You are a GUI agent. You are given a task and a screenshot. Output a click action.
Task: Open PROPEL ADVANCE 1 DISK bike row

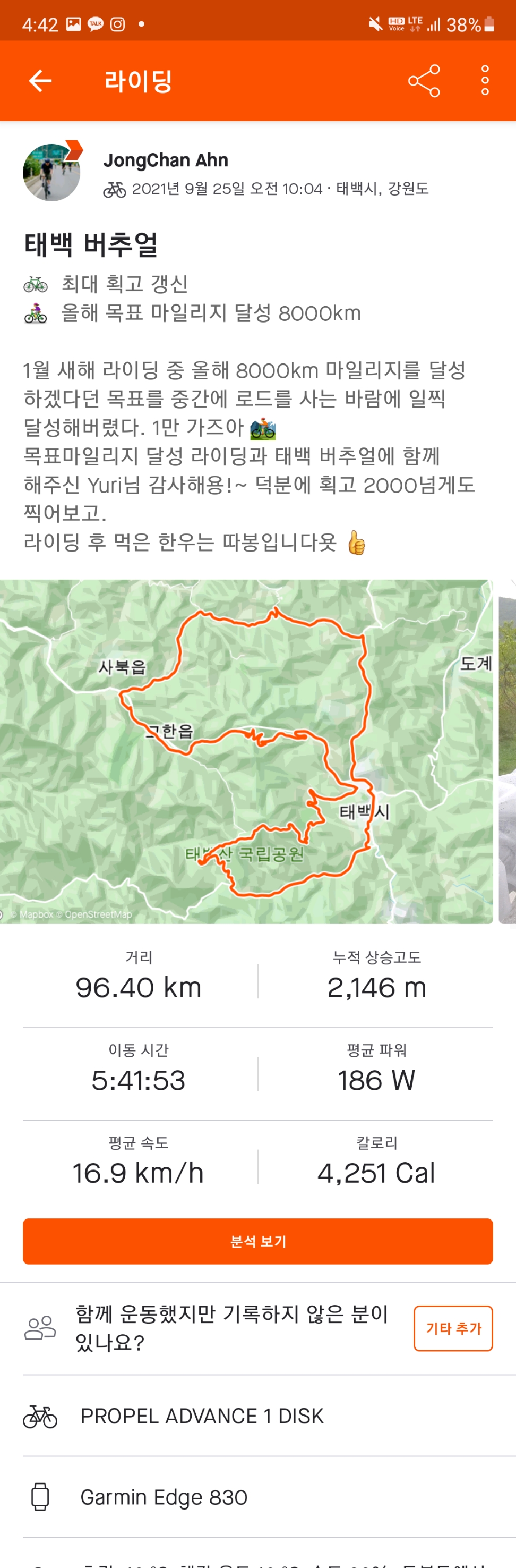(x=257, y=1416)
